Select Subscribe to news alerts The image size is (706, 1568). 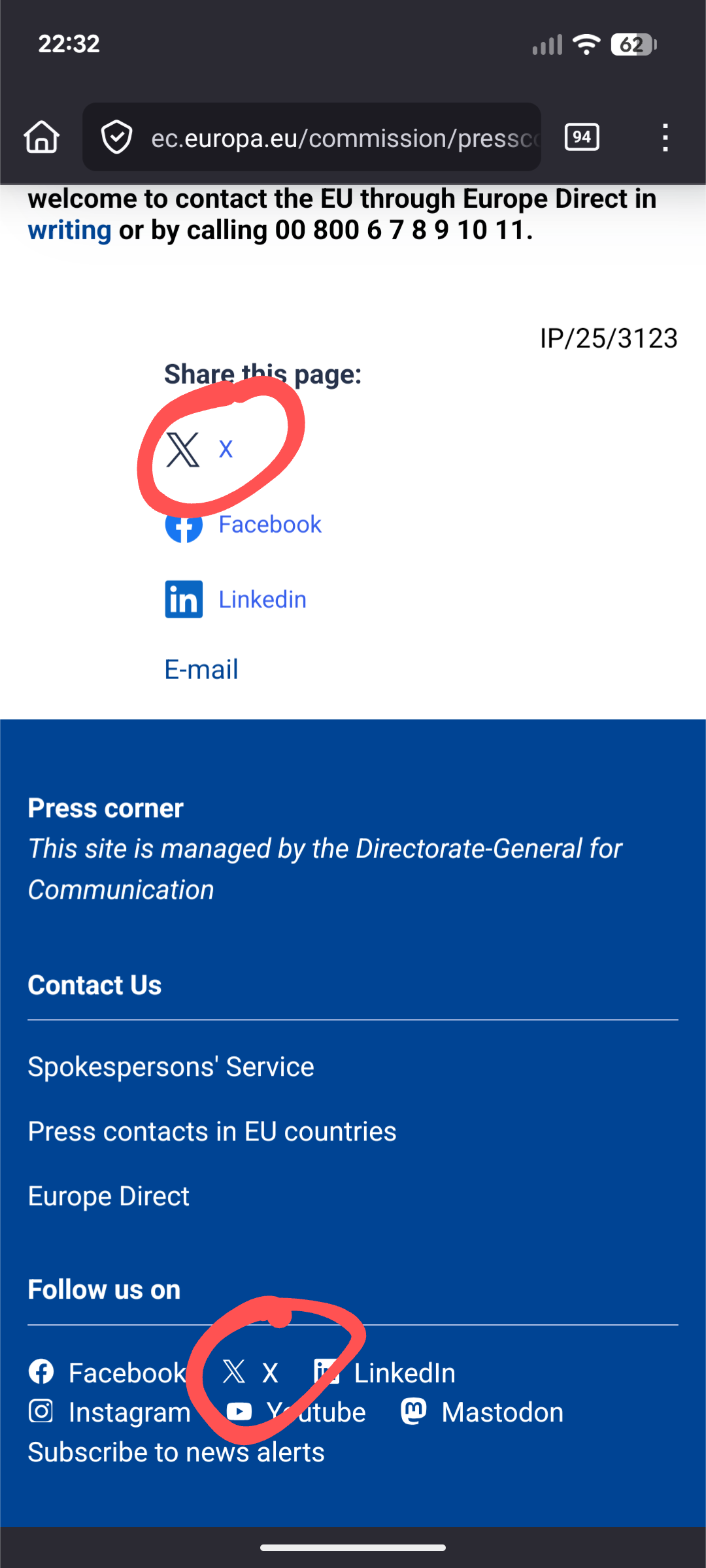click(176, 1452)
